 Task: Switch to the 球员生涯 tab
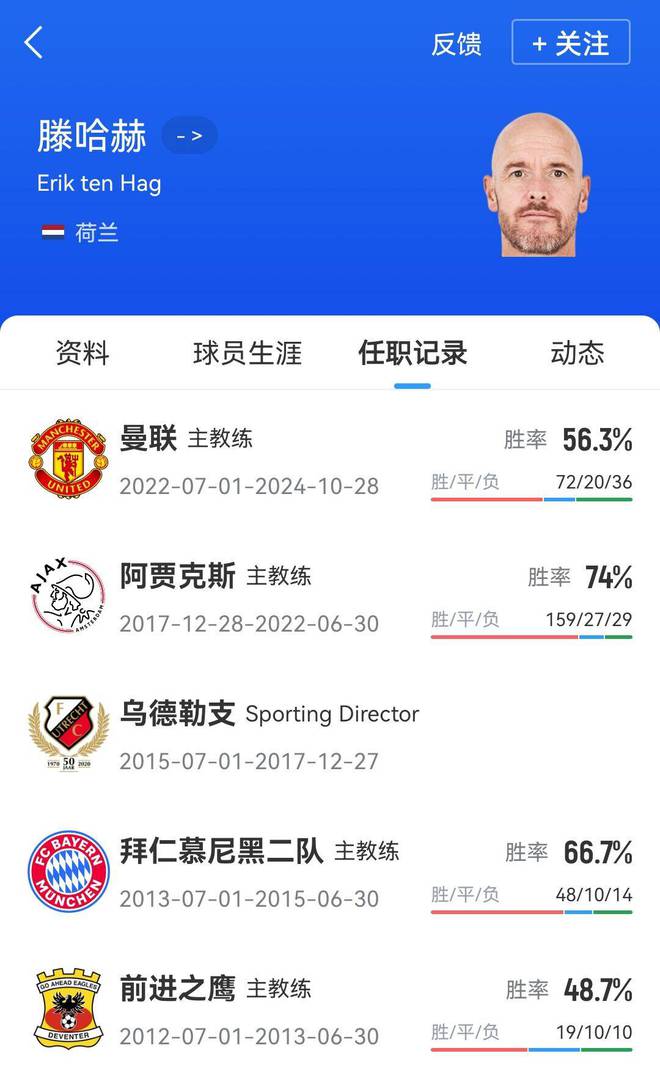[x=247, y=353]
